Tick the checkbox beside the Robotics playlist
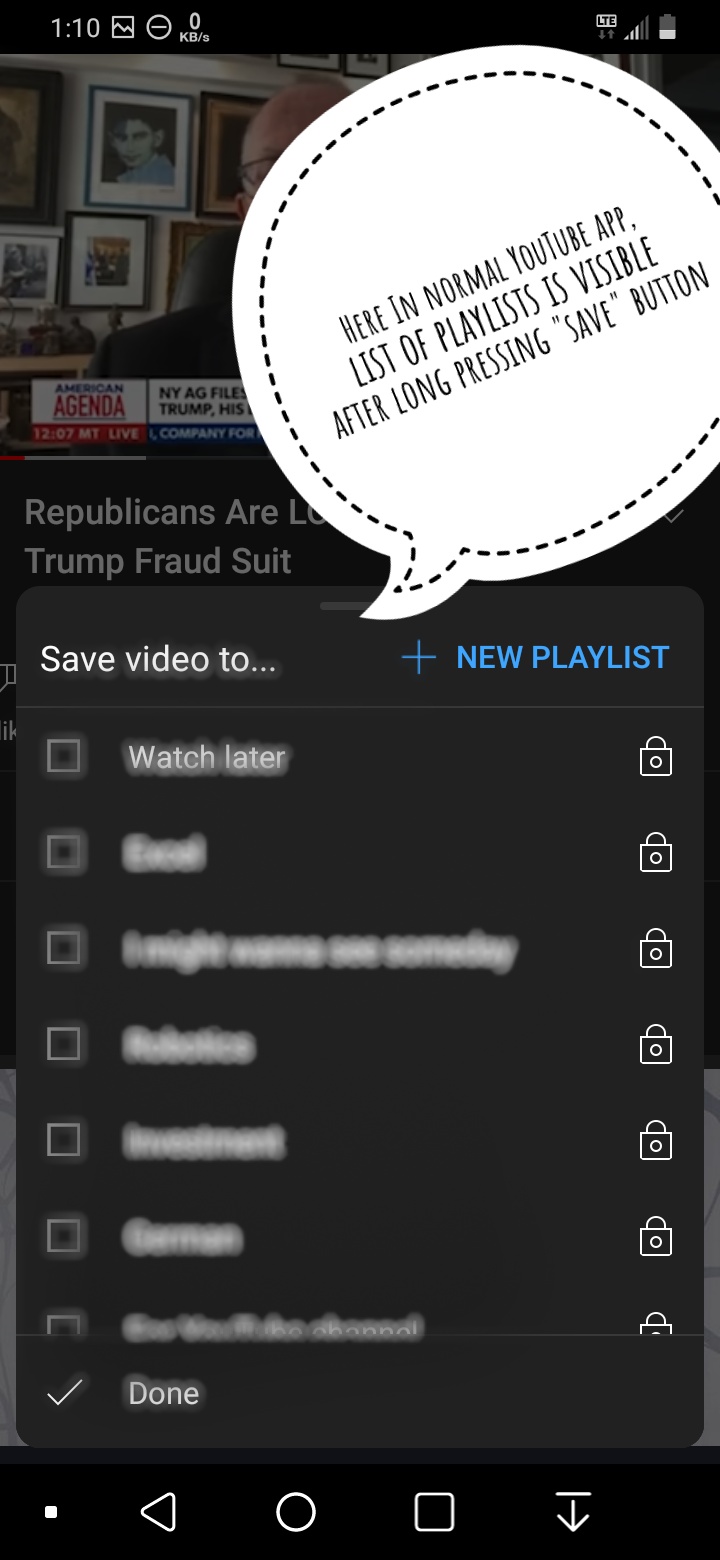Screen dimensions: 720x1560 [x=64, y=1045]
